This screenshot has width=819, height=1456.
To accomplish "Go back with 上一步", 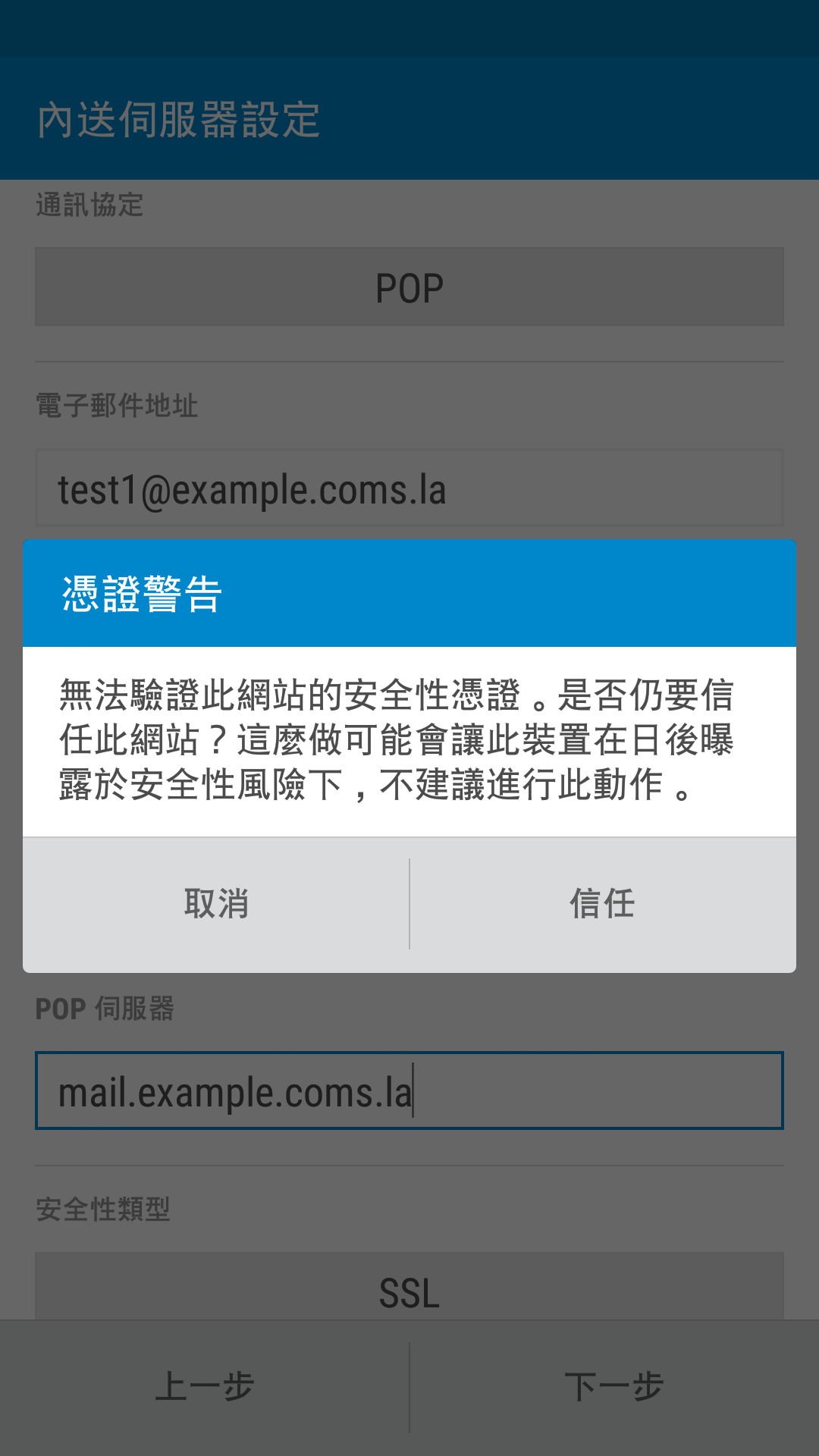I will (x=205, y=1387).
